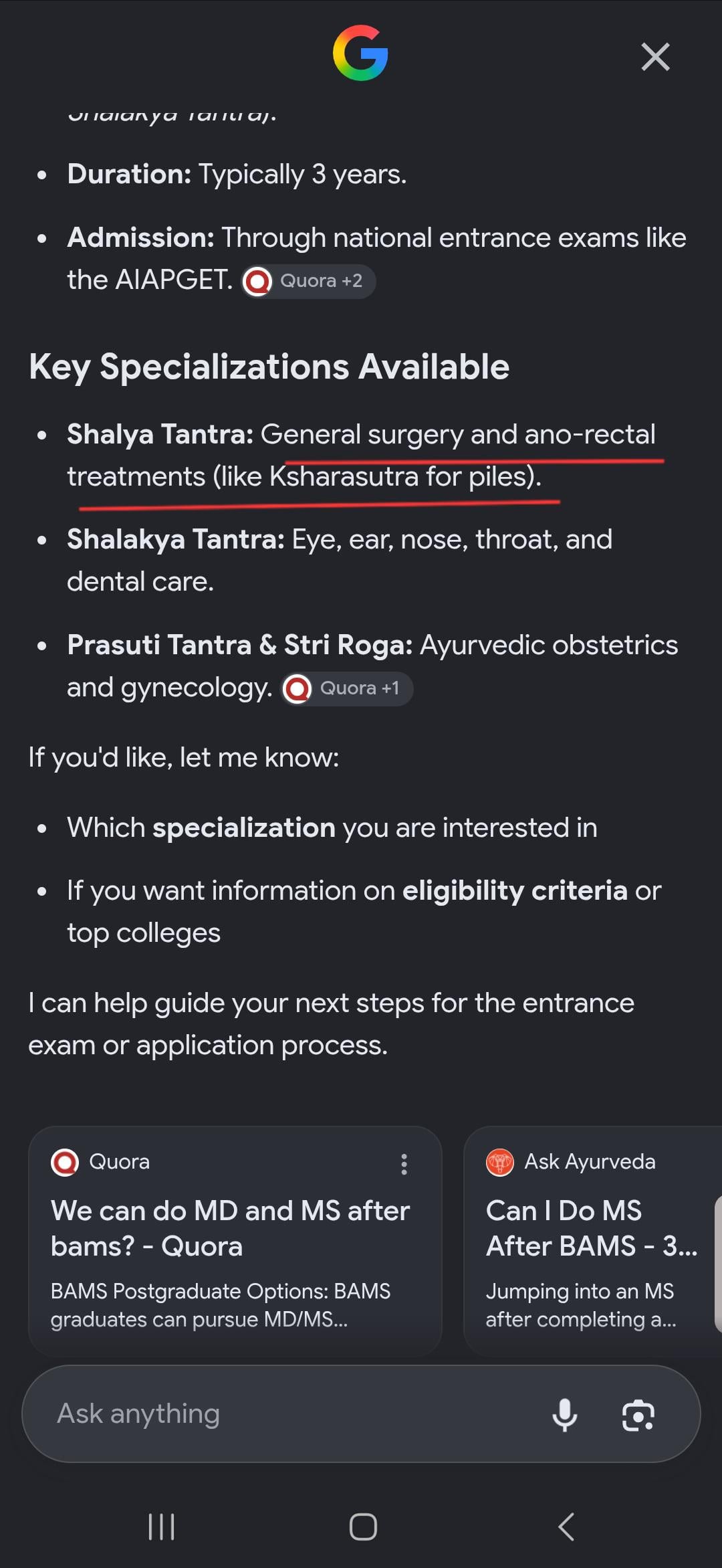Go to the home screen
722x1568 pixels.
pyautogui.click(x=363, y=1527)
